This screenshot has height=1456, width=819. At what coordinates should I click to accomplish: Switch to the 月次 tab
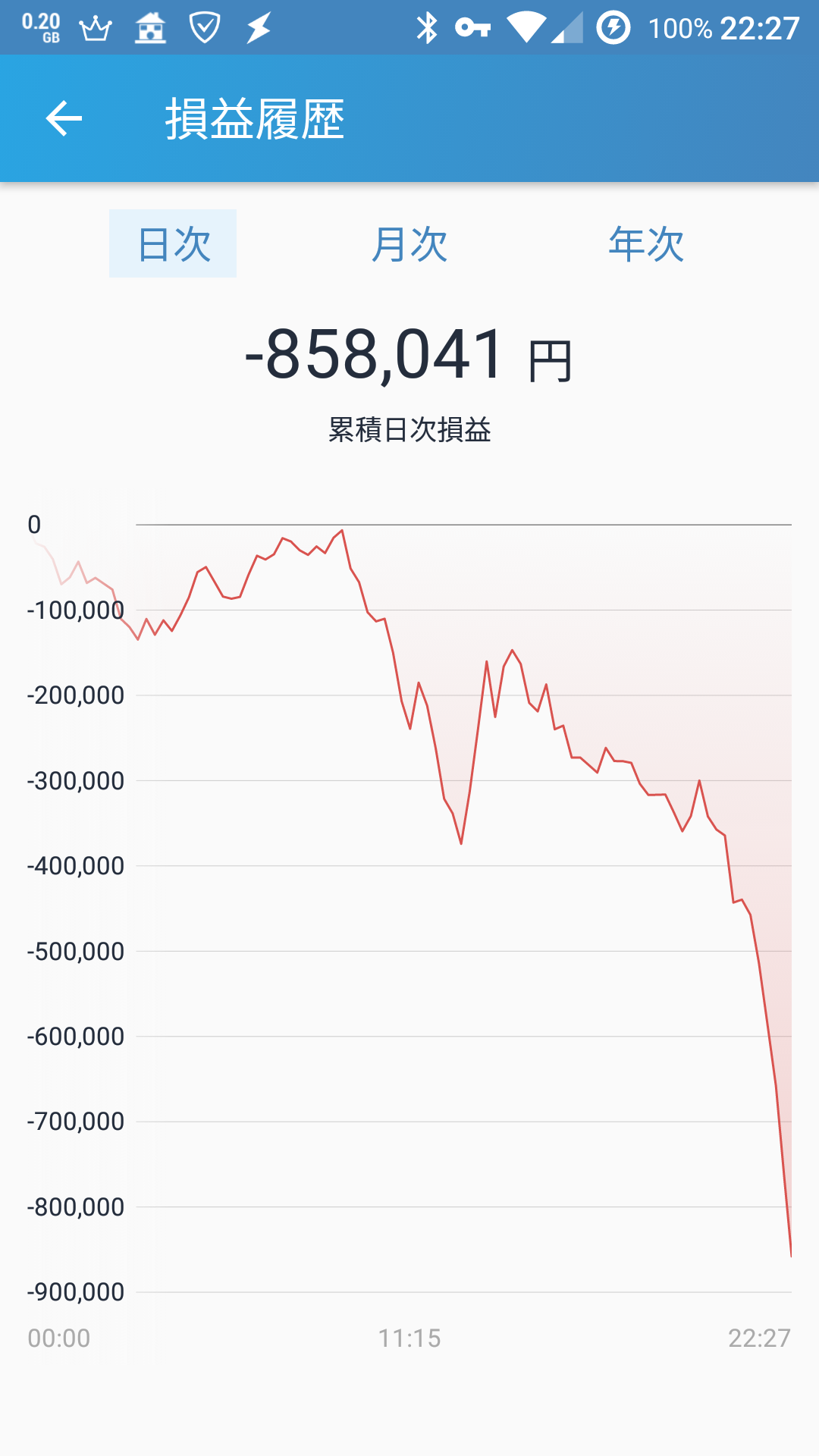[409, 243]
